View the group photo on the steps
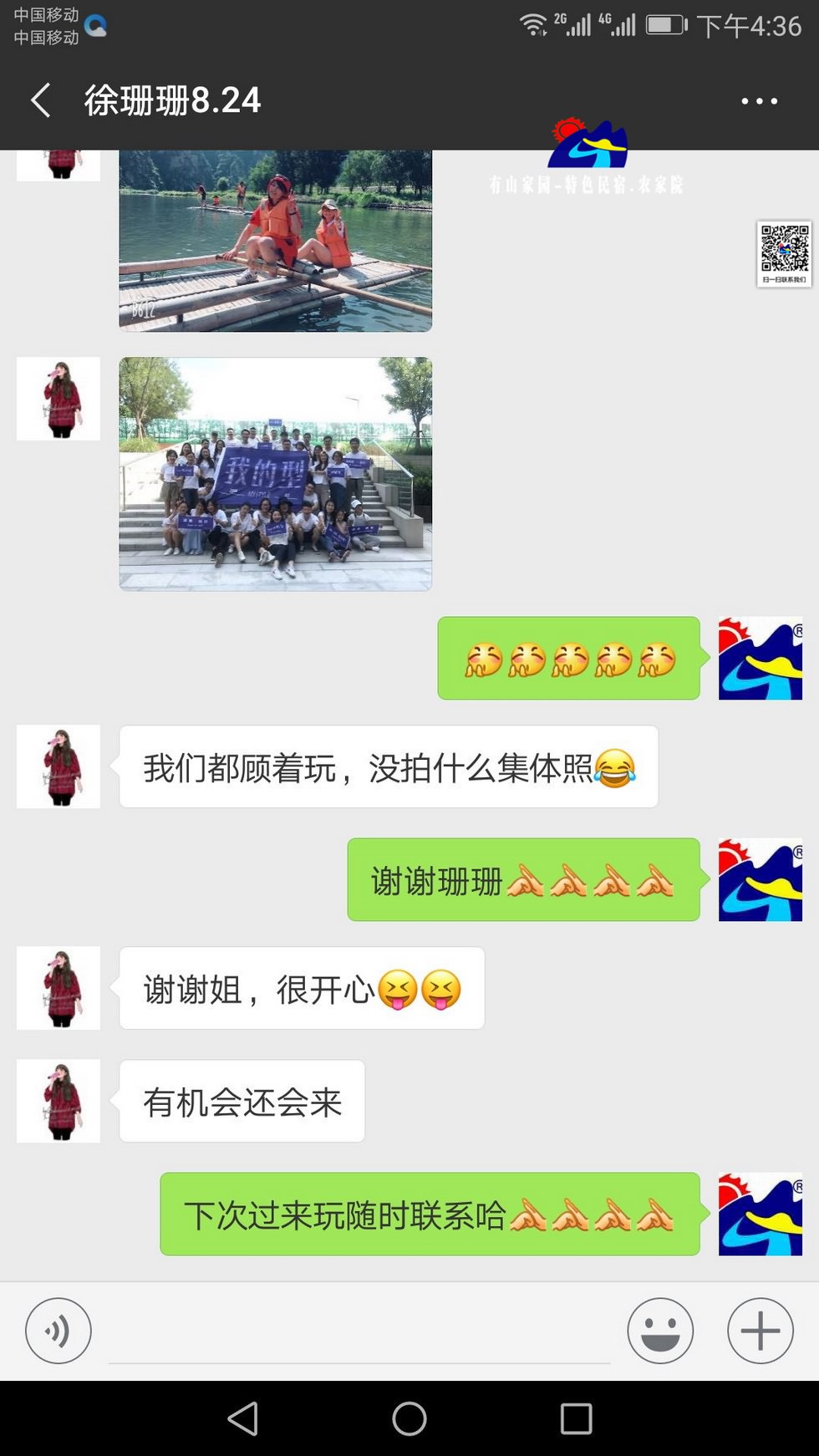 coord(275,474)
